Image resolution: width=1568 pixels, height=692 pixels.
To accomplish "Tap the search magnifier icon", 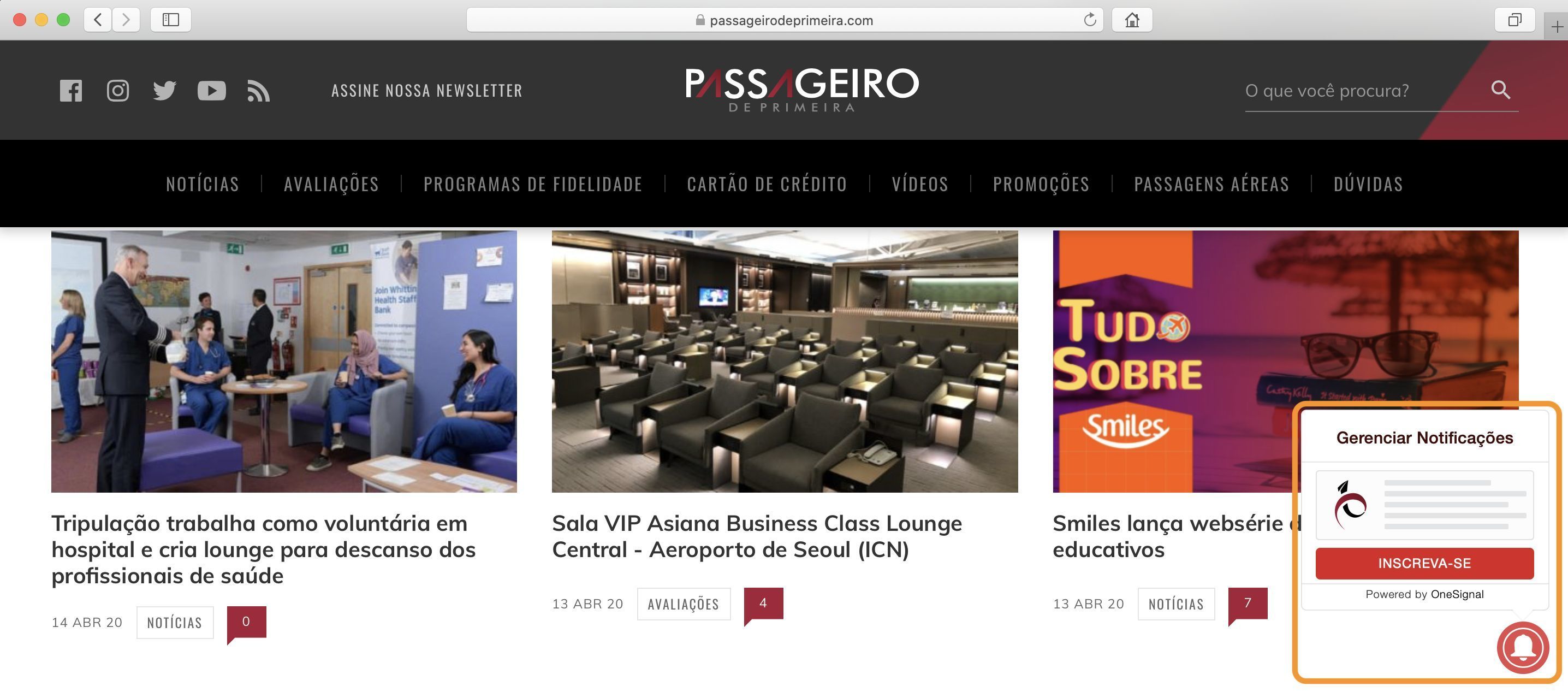I will click(1500, 90).
